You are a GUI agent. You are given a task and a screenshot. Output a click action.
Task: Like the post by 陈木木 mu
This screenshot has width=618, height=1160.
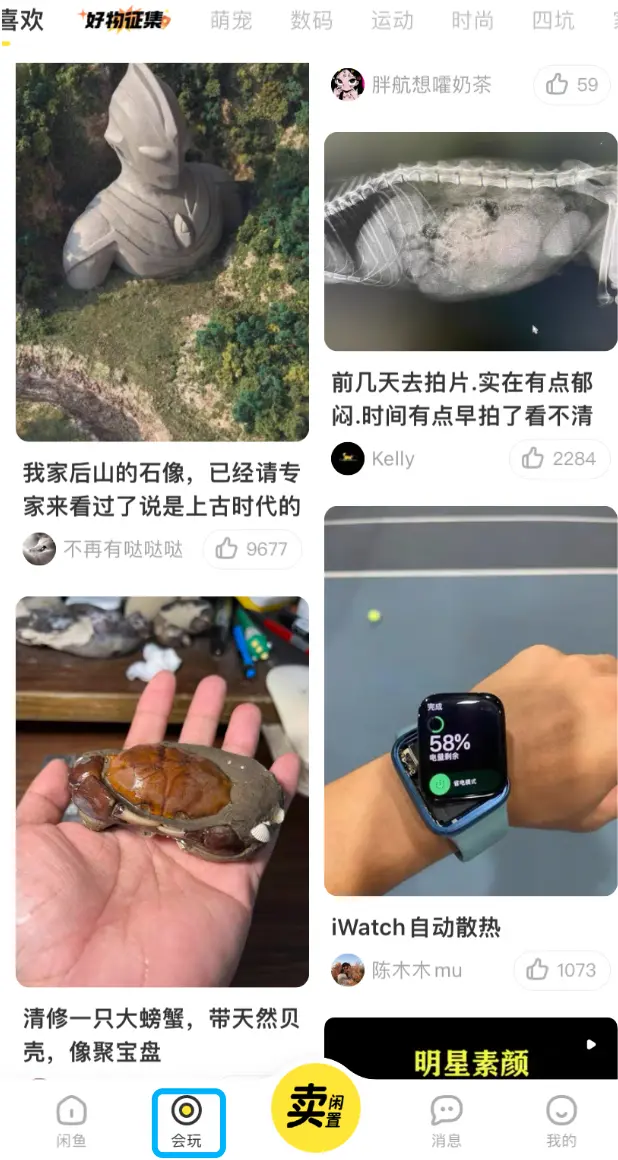[x=563, y=969]
